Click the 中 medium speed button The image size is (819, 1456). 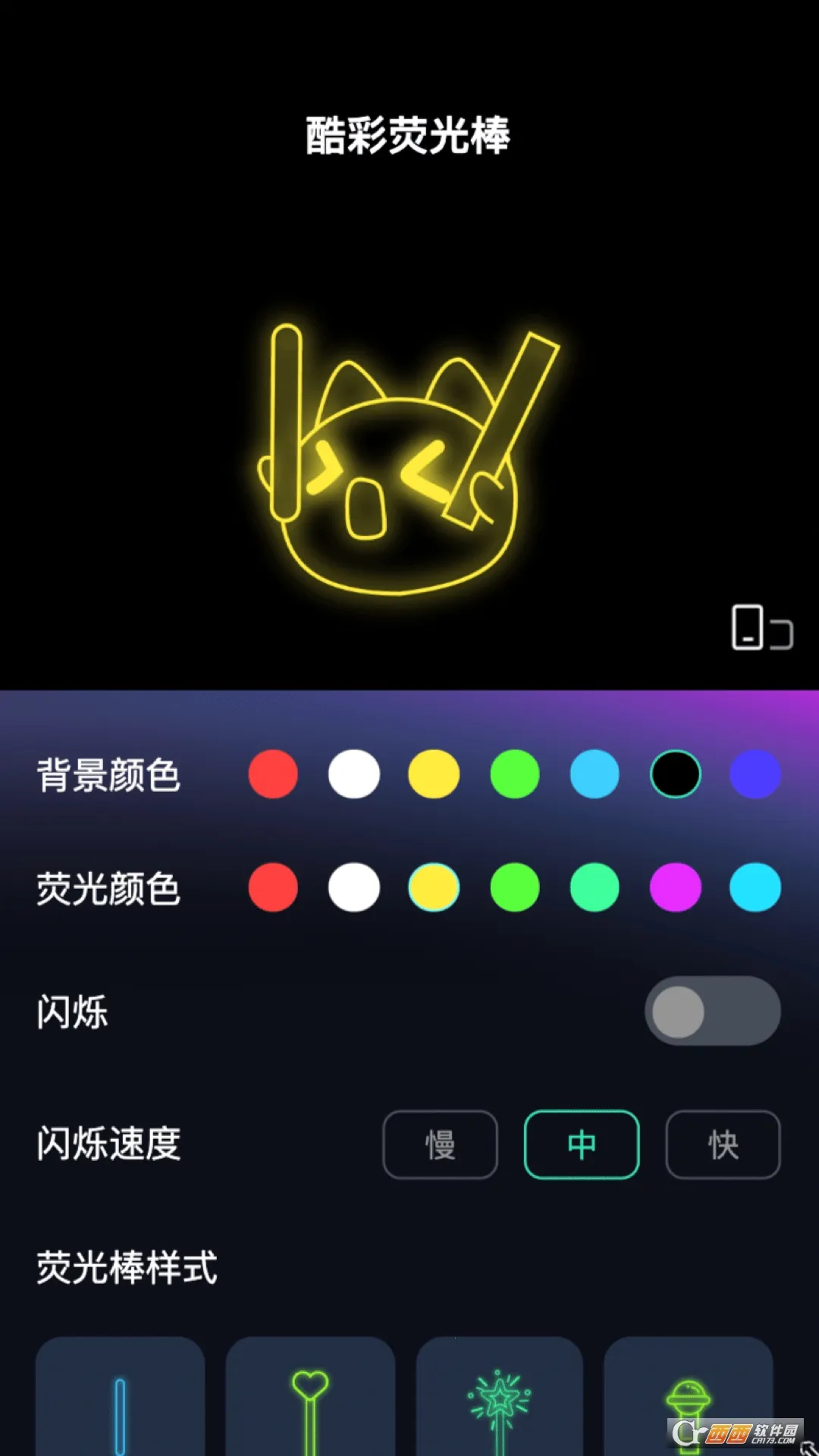(581, 1145)
